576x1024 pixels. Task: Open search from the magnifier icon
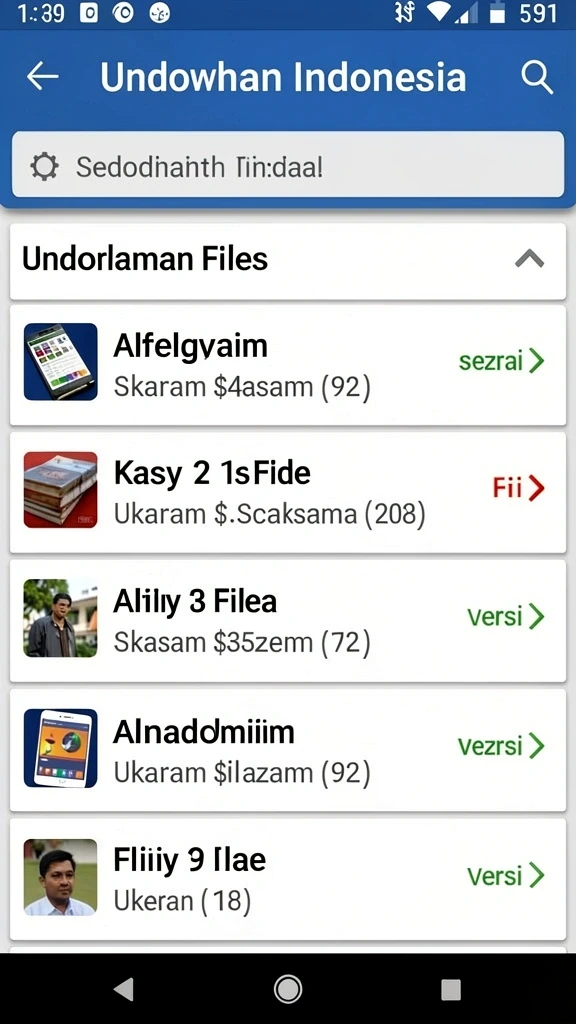(537, 78)
